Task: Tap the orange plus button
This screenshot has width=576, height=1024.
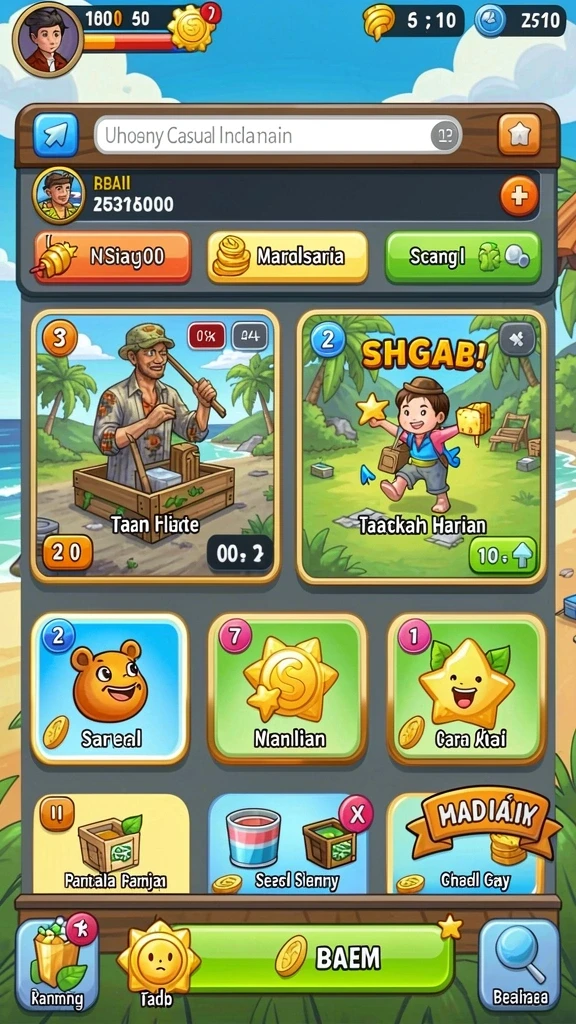Action: pos(519,196)
